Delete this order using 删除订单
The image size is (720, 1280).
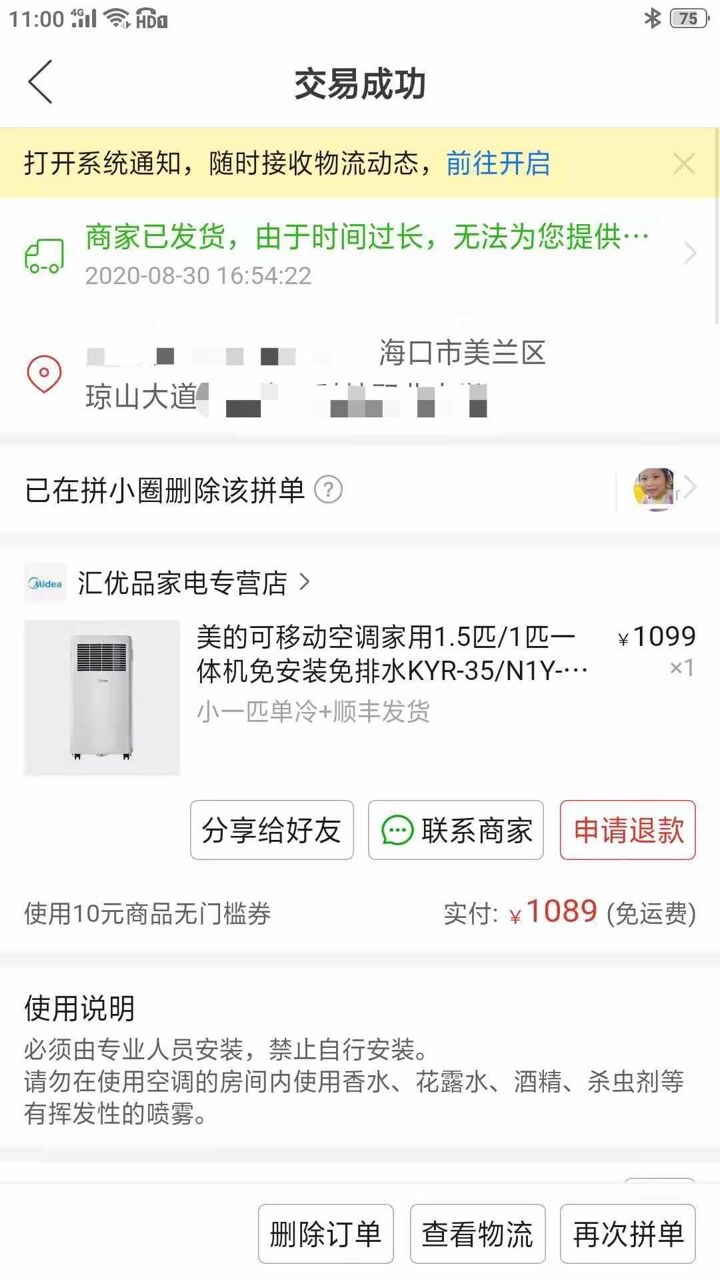point(326,1234)
